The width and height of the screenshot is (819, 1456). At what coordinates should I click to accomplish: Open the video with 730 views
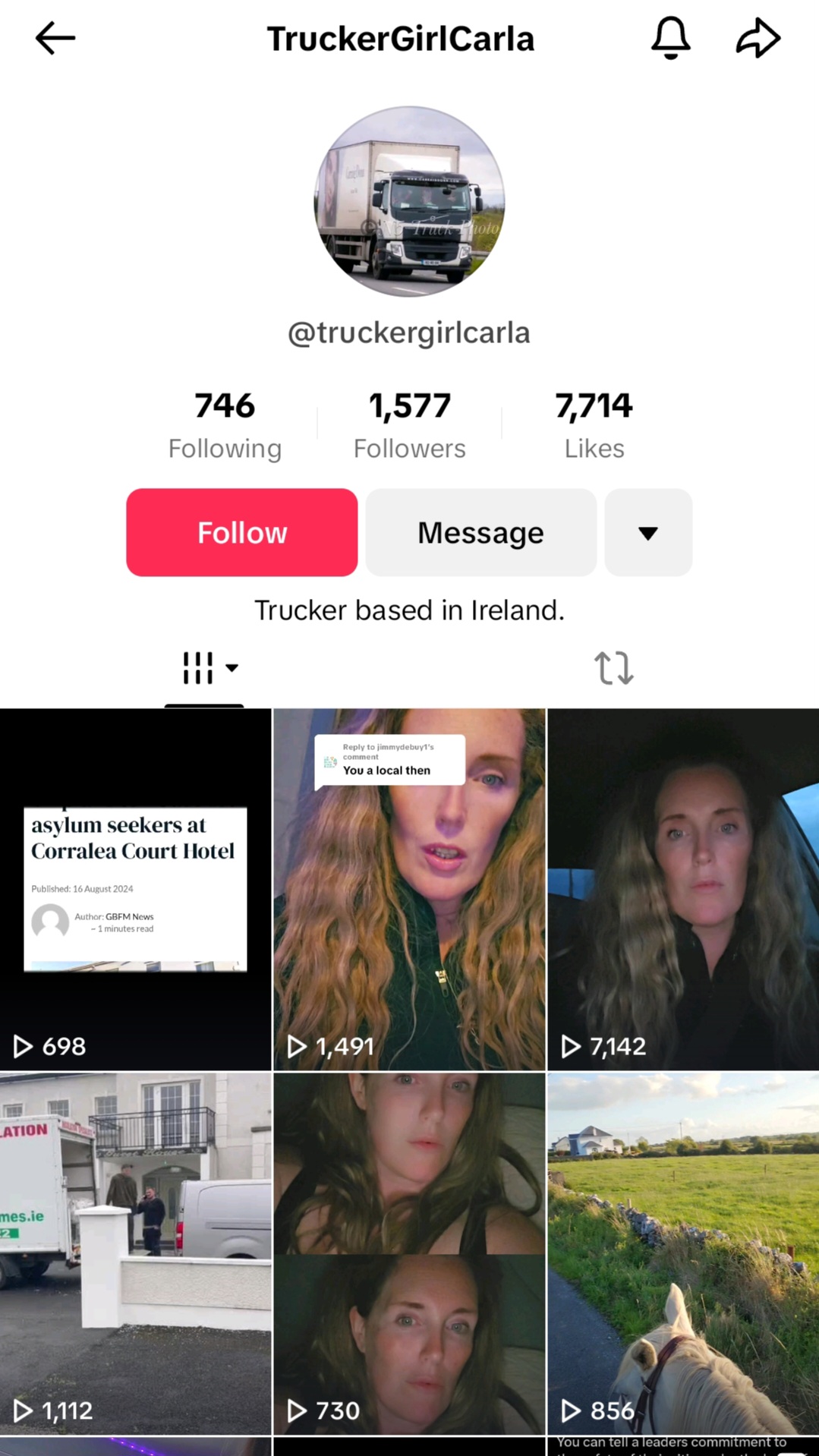409,1253
